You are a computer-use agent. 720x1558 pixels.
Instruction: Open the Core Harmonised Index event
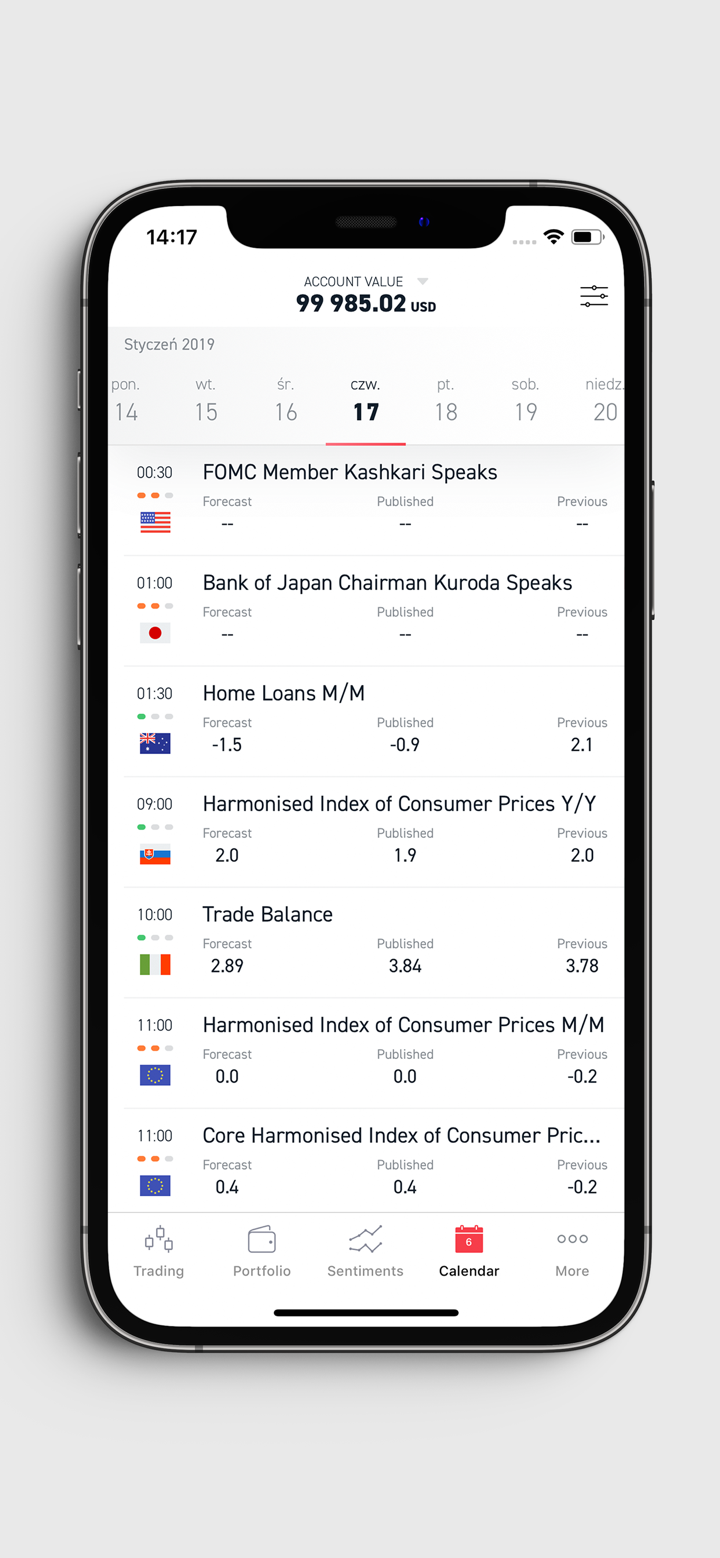coord(401,1136)
